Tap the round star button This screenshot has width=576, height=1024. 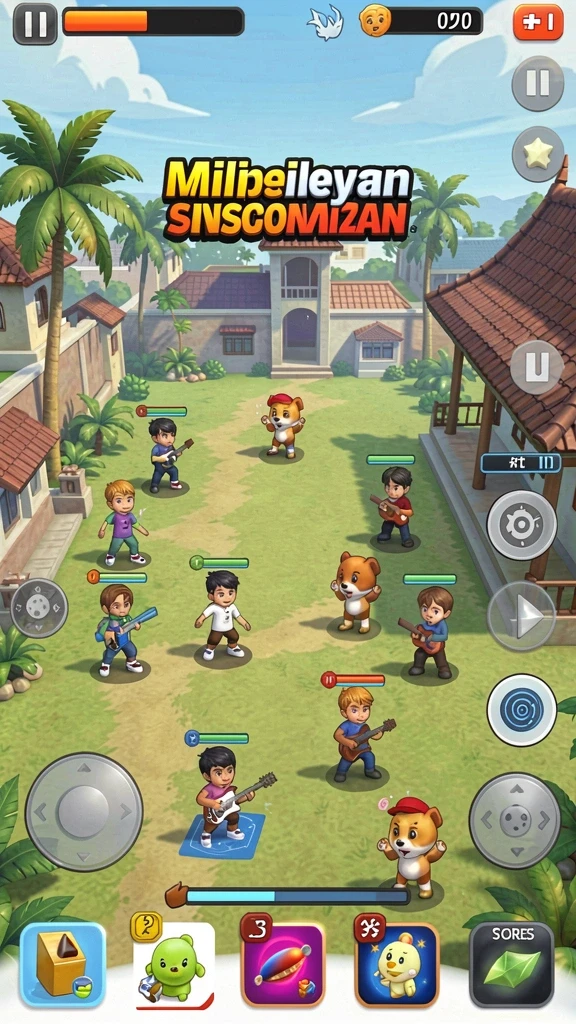point(537,154)
